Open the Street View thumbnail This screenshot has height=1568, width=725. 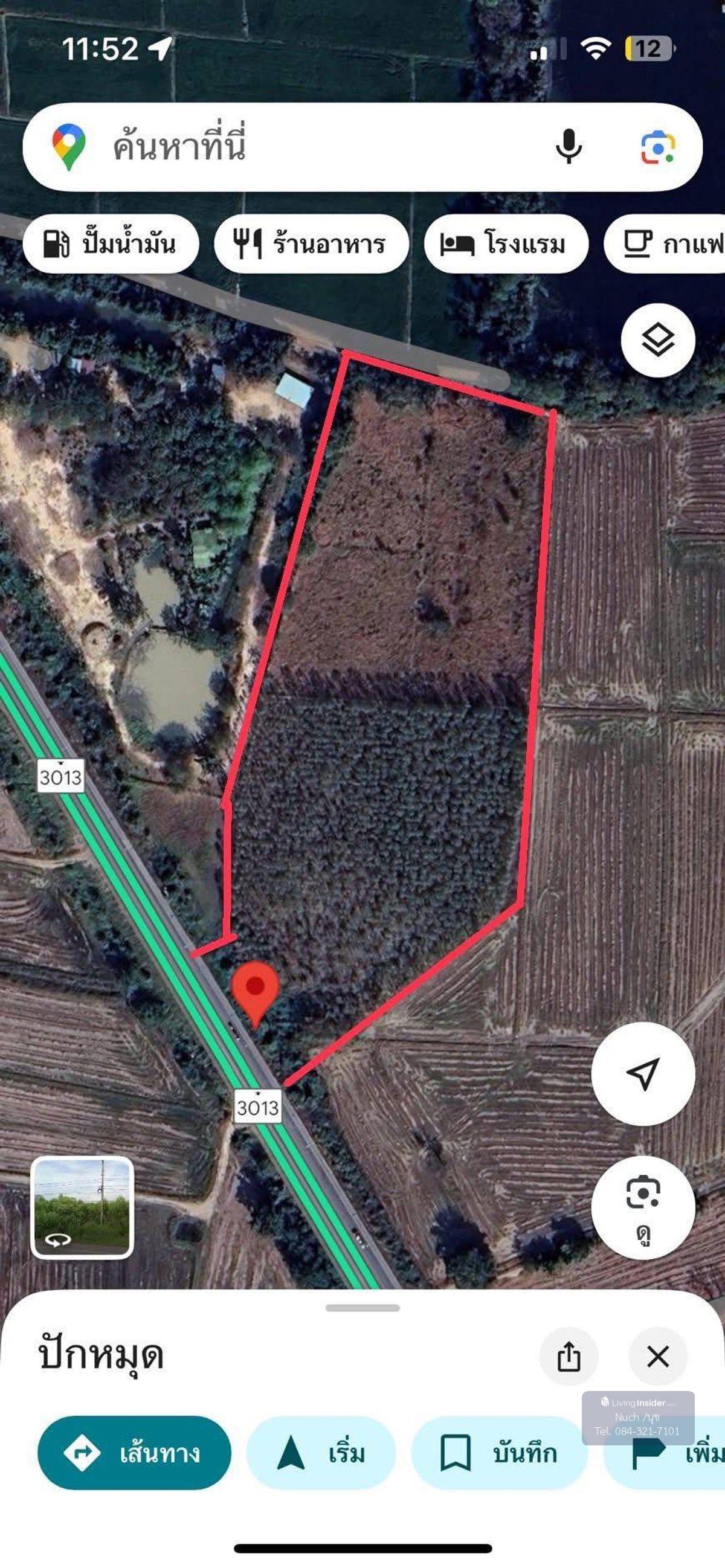pos(82,1207)
